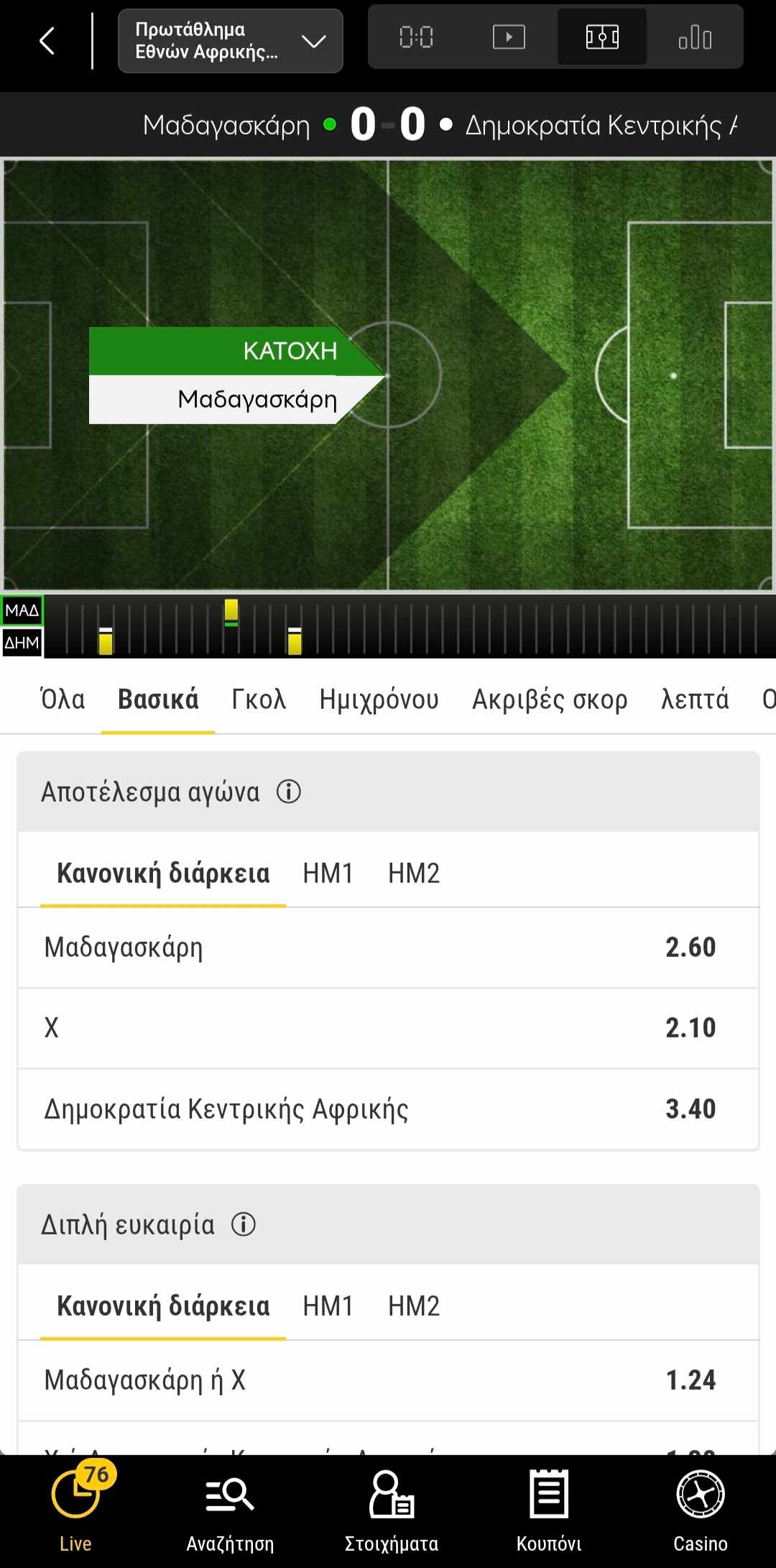Open the Ημιχρόνου tab
776x1568 pixels.
coord(379,699)
